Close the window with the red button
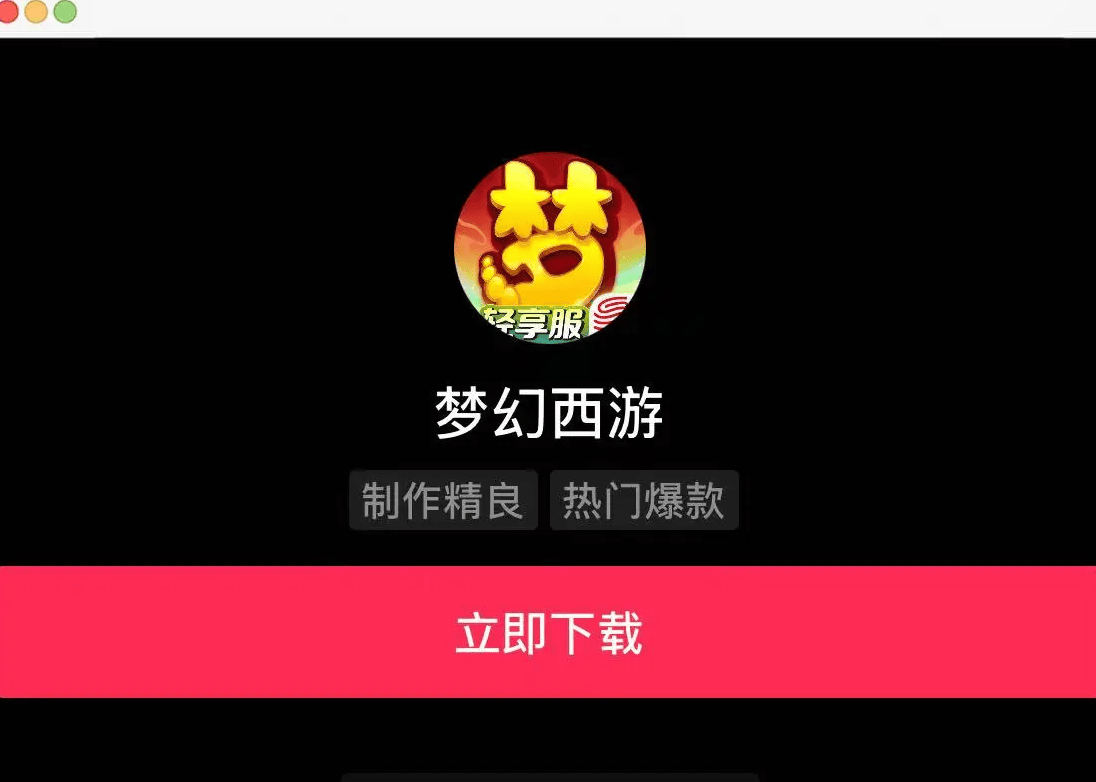 pos(8,12)
